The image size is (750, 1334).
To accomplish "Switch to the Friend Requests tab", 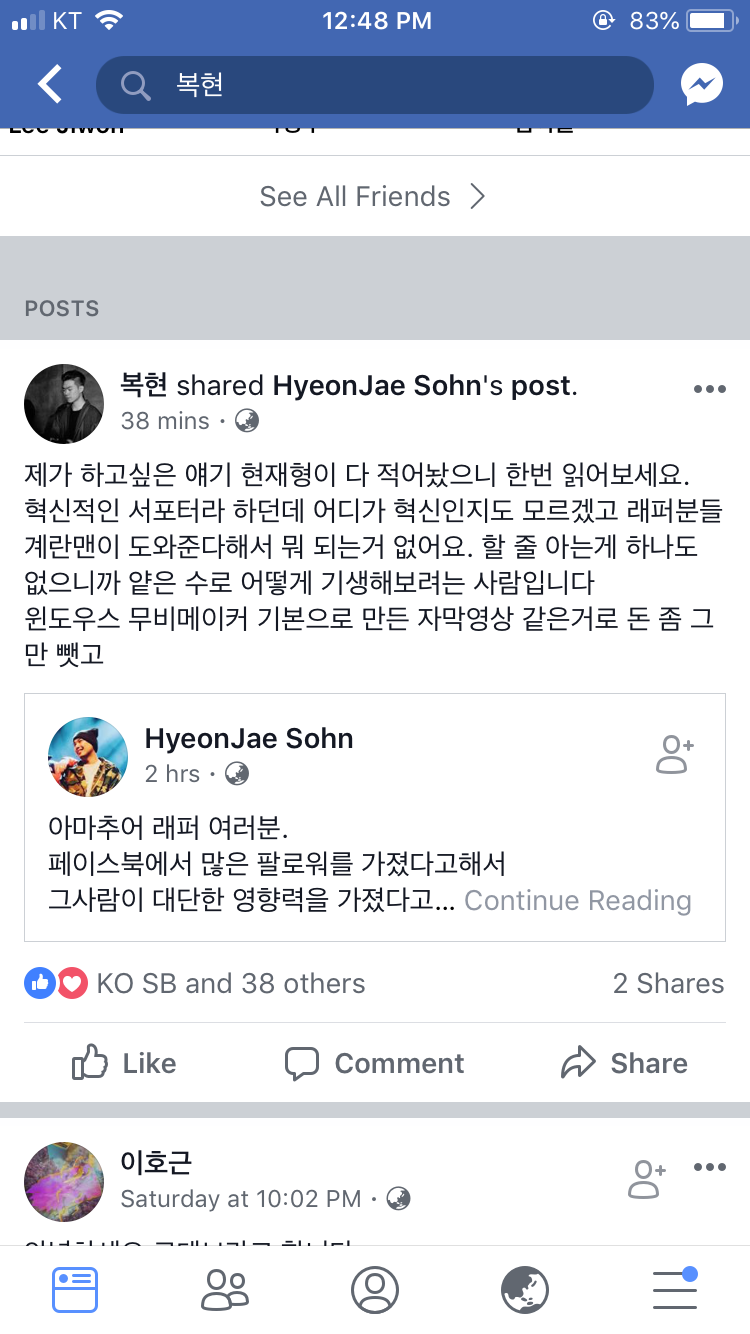I will pos(224,1290).
